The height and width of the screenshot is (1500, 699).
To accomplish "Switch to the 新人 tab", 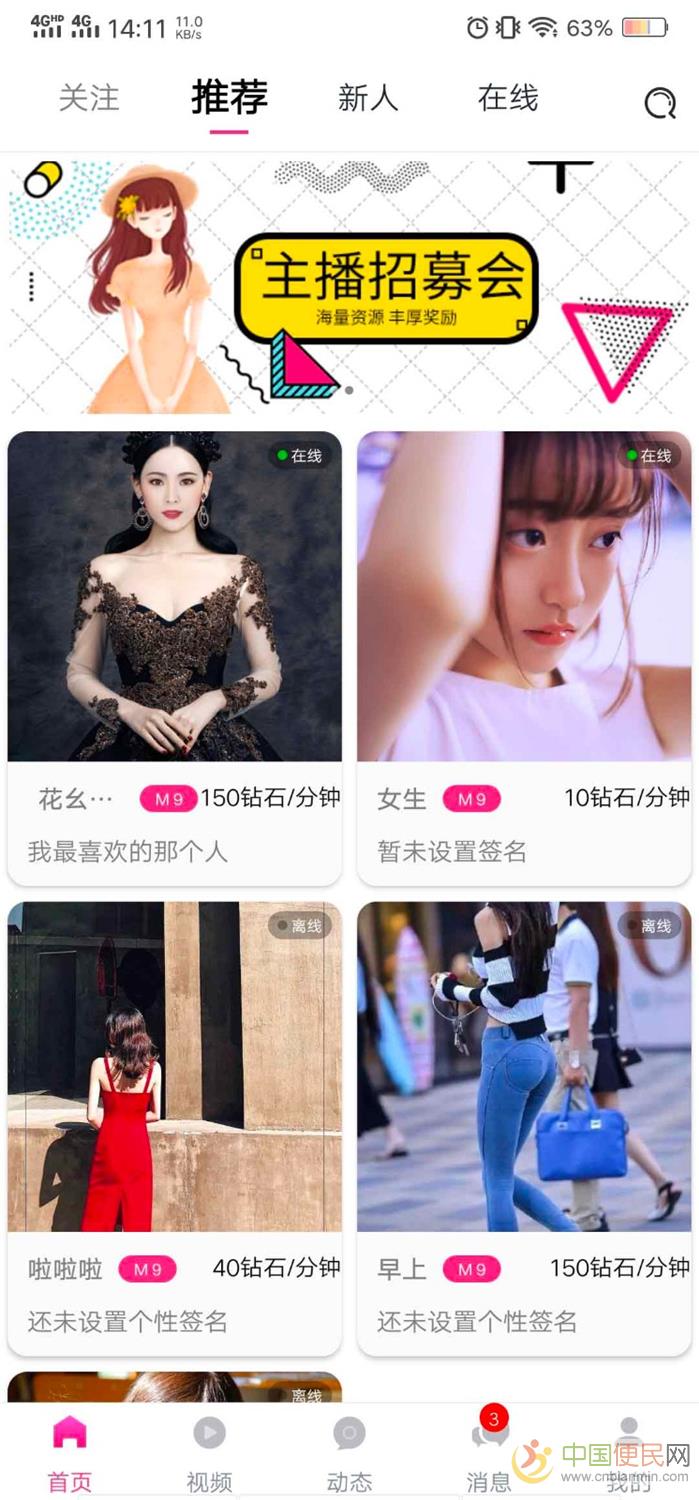I will coord(368,98).
